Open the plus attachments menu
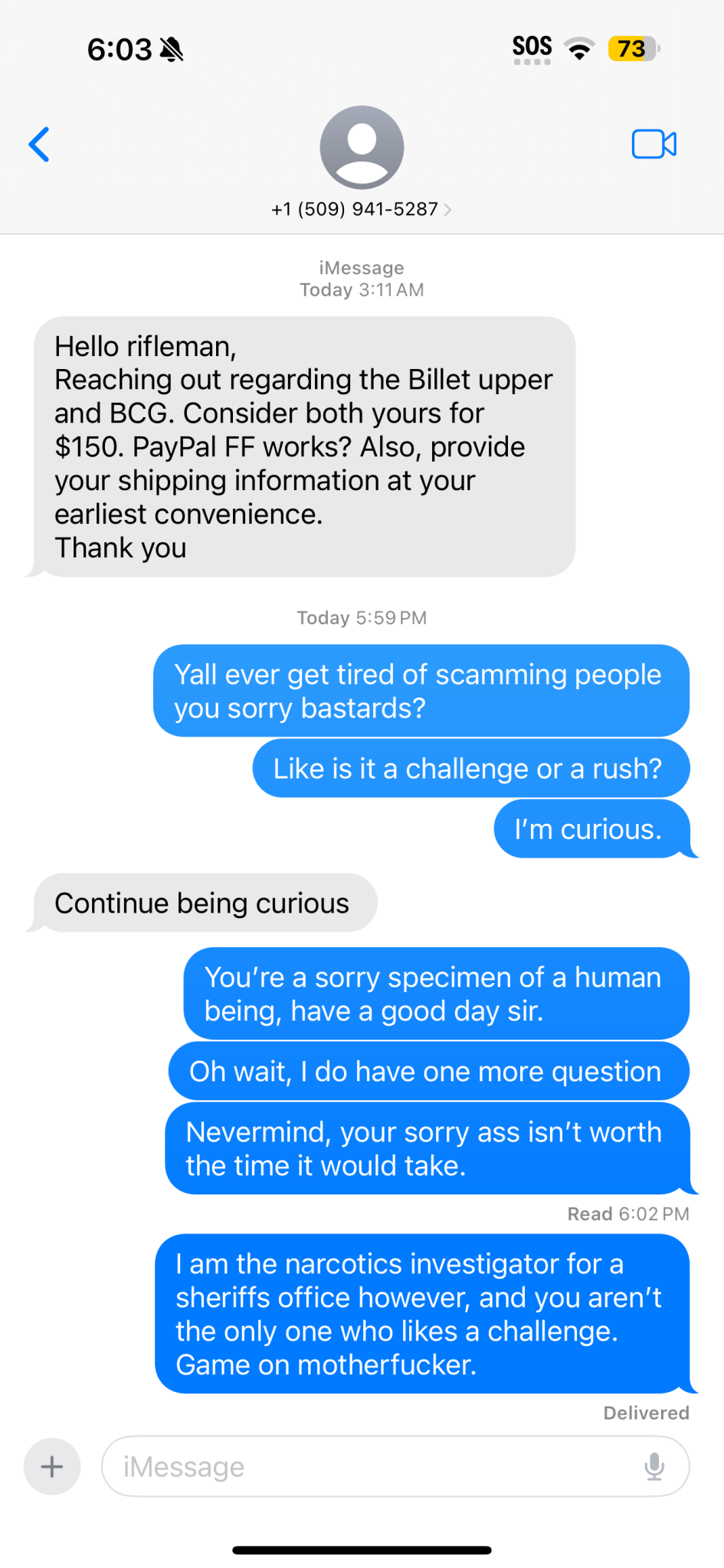This screenshot has height=1568, width=724. (52, 1466)
